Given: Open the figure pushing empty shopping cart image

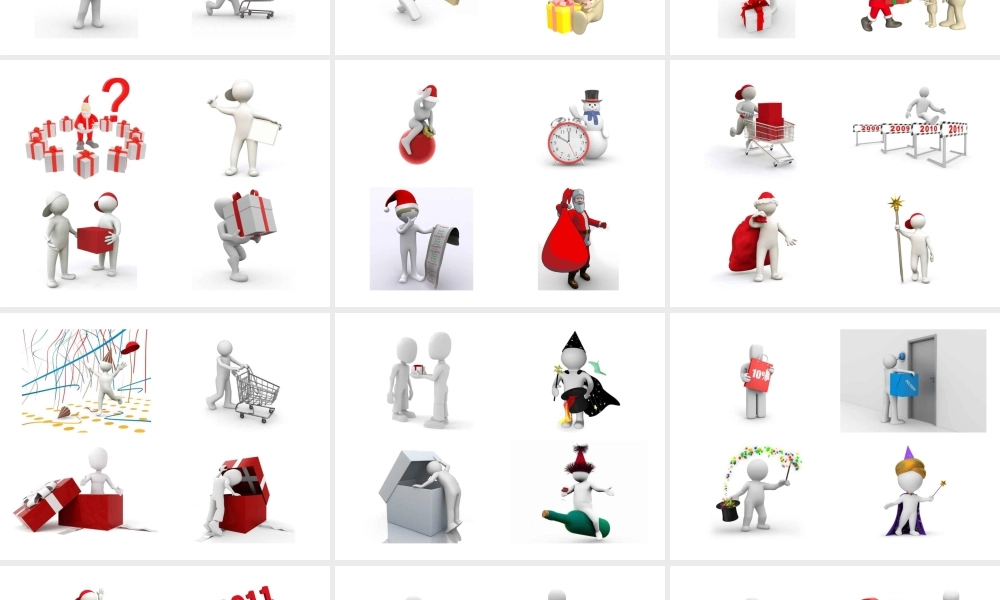Looking at the screenshot, I should point(243,380).
